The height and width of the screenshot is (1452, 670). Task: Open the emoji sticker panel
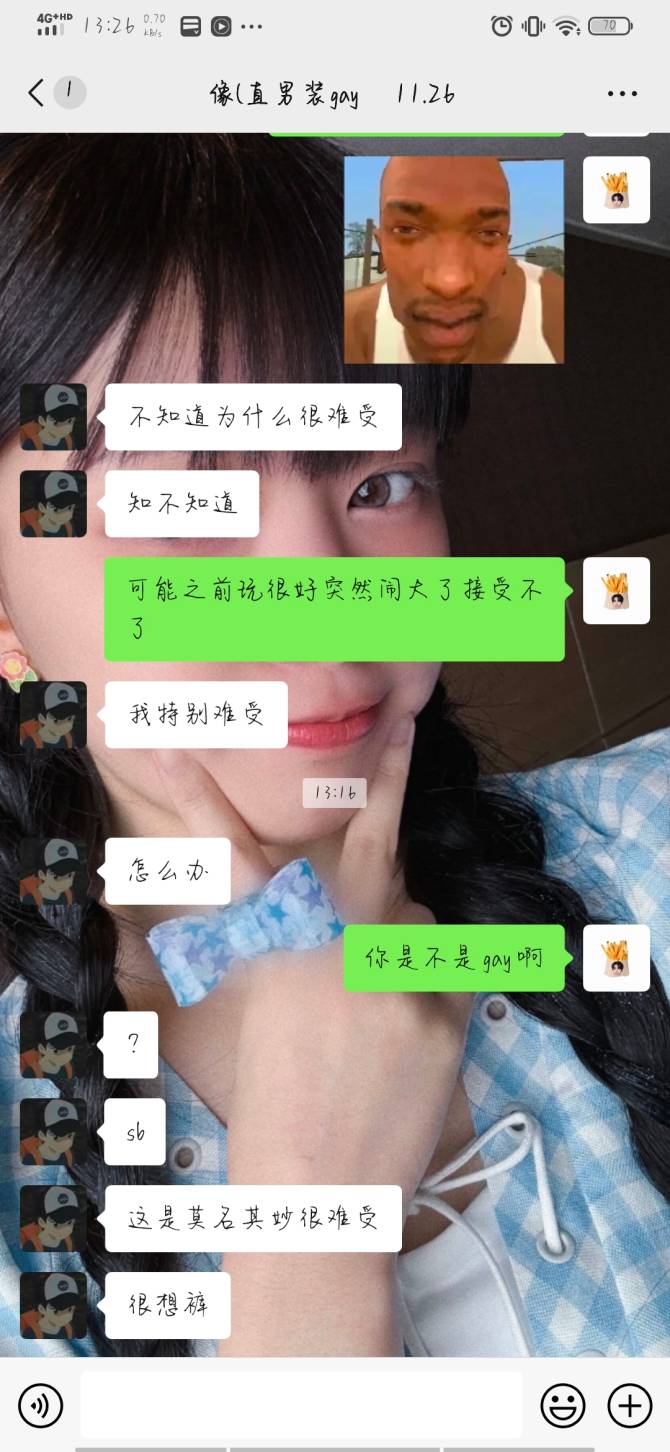tap(563, 1405)
